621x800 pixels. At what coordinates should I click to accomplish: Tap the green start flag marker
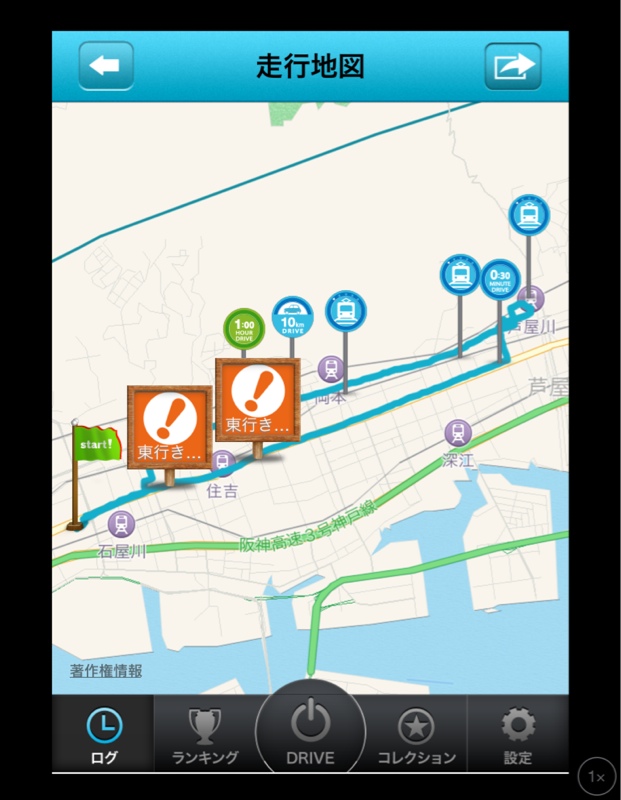point(95,447)
